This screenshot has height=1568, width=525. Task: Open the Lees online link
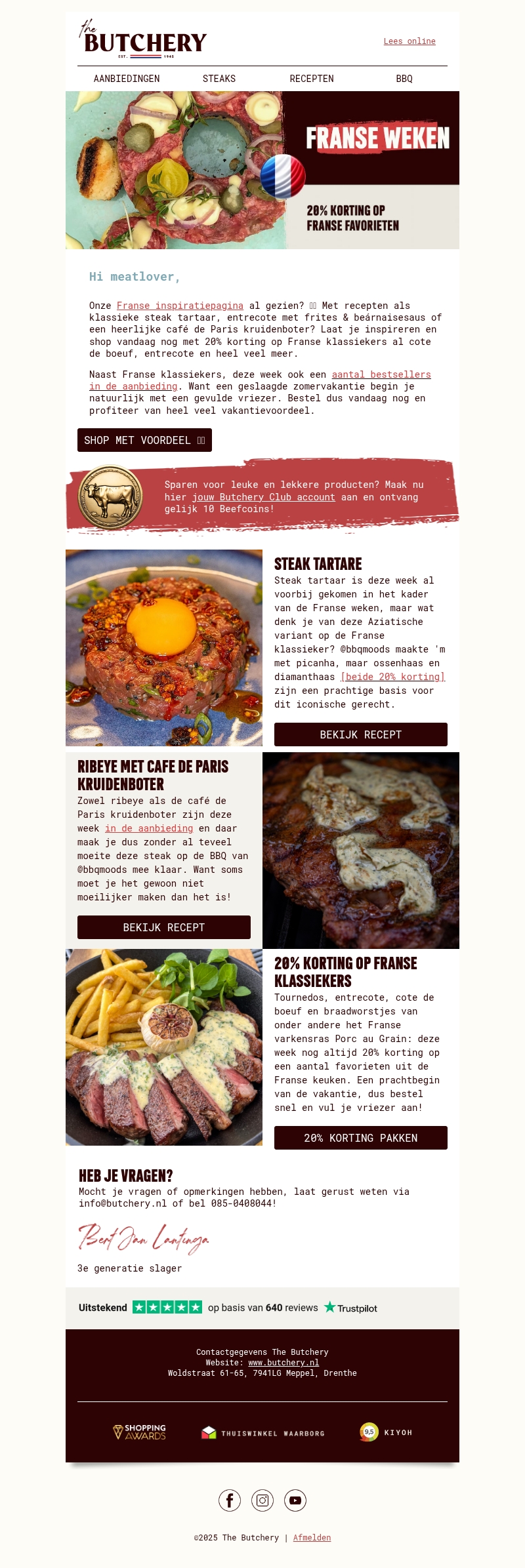(409, 41)
